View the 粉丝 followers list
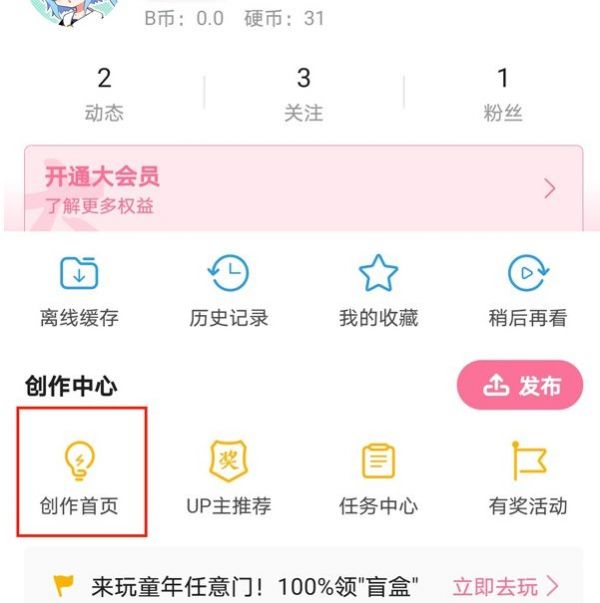 coord(503,94)
